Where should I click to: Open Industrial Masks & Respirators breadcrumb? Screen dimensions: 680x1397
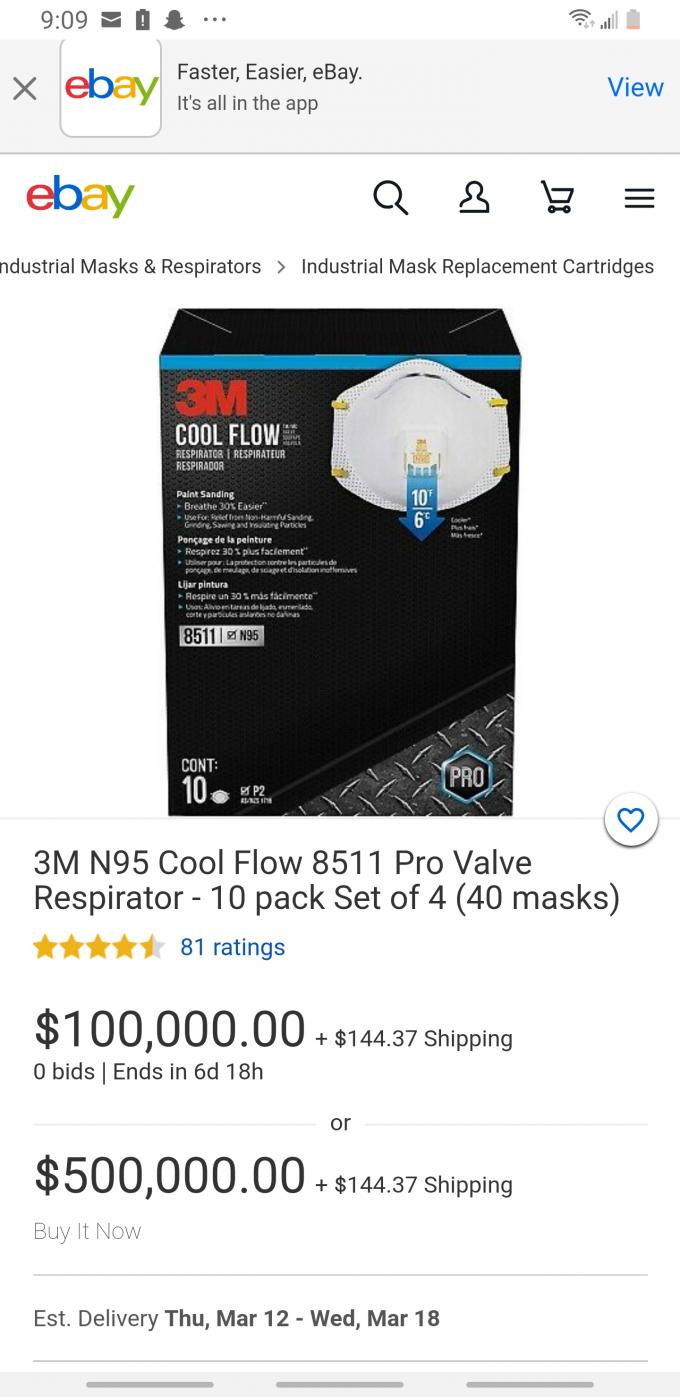coord(130,267)
